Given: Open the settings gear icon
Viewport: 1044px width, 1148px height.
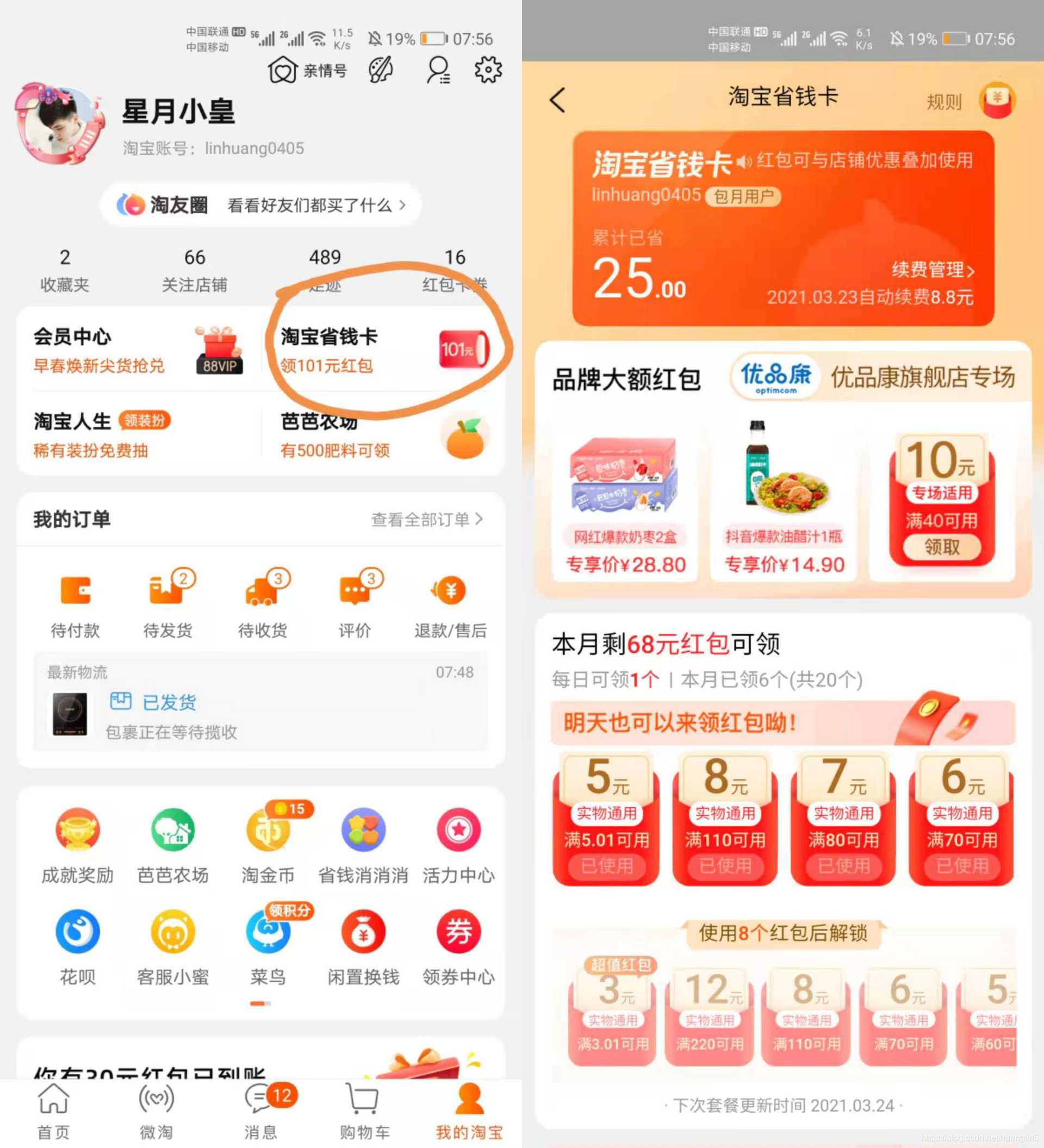Looking at the screenshot, I should point(488,71).
